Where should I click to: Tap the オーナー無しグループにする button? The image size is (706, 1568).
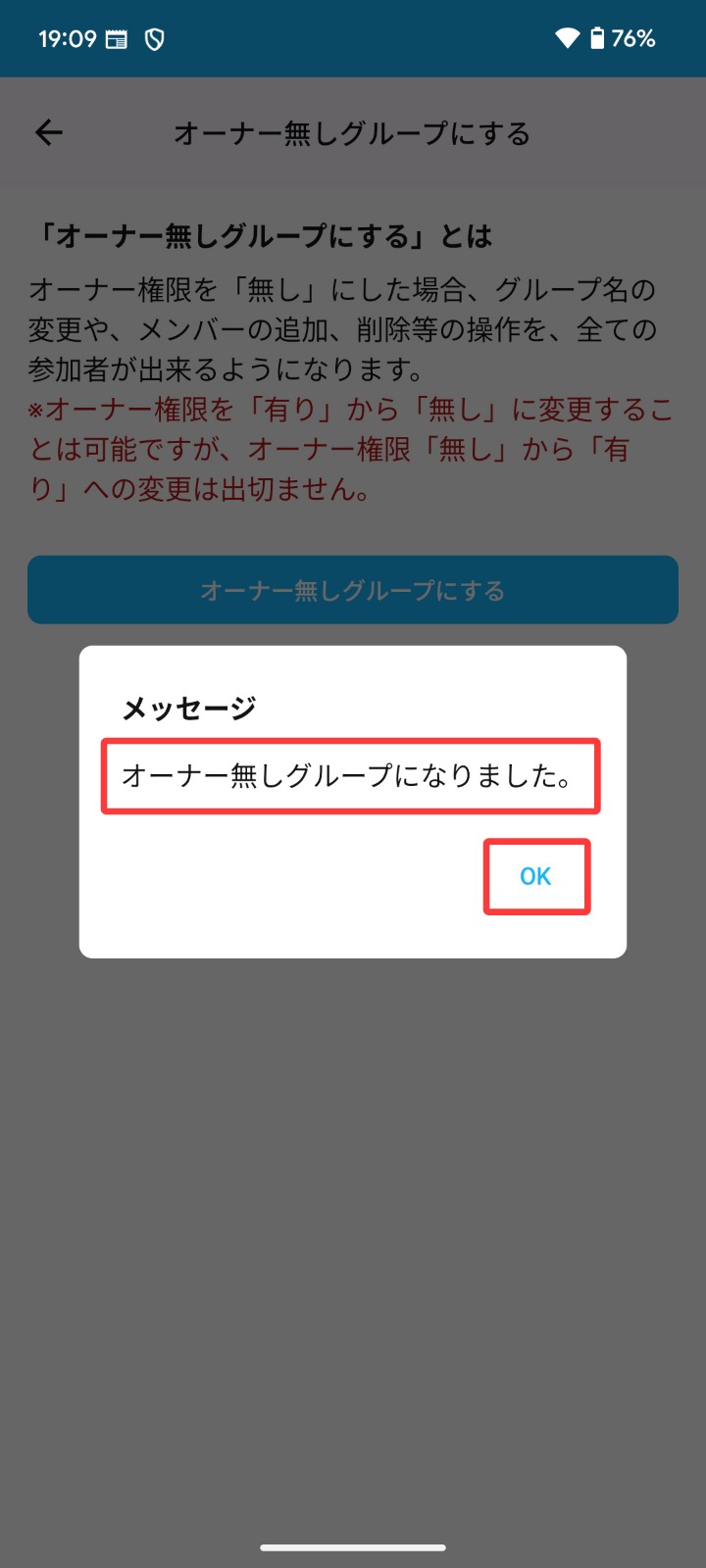point(353,590)
